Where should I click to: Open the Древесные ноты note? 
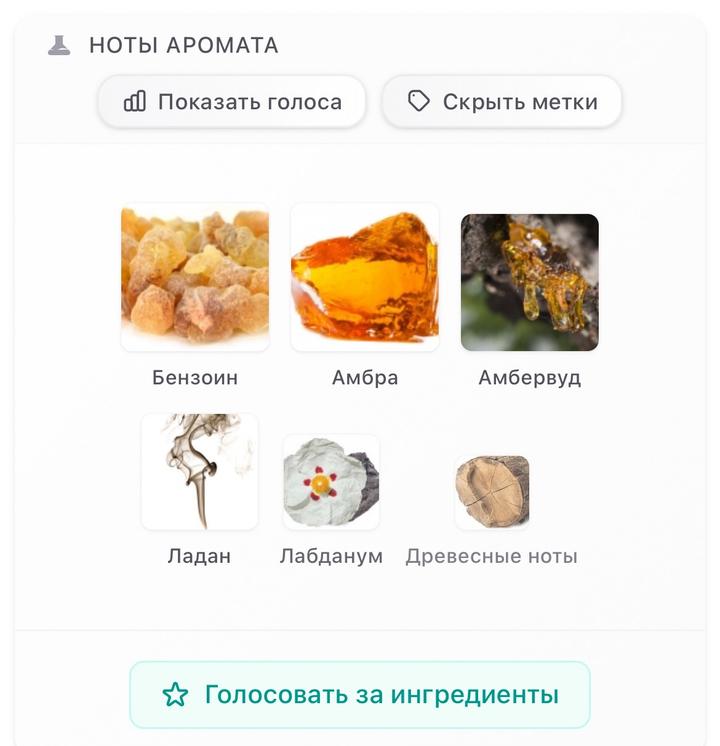[x=491, y=493]
